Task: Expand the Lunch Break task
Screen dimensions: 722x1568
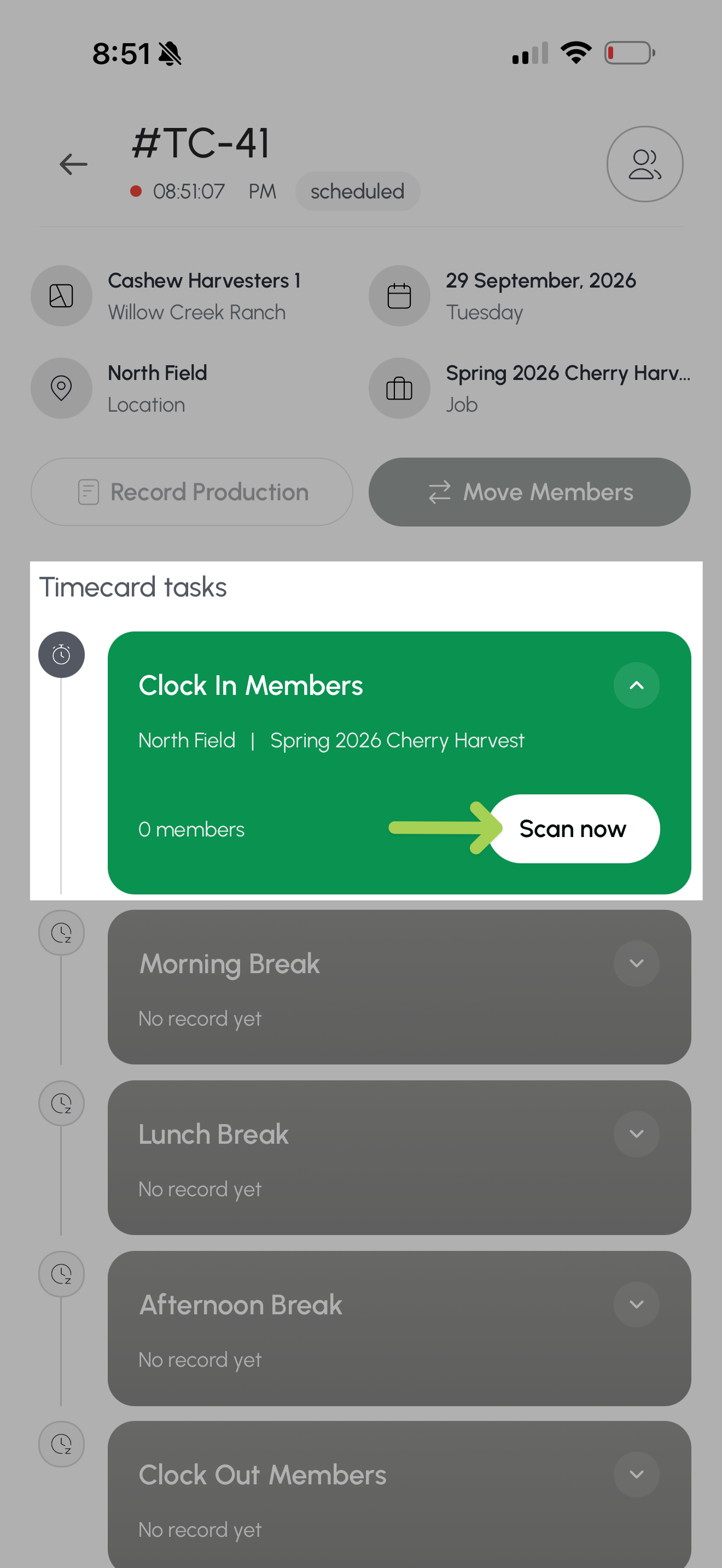Action: pyautogui.click(x=636, y=1134)
